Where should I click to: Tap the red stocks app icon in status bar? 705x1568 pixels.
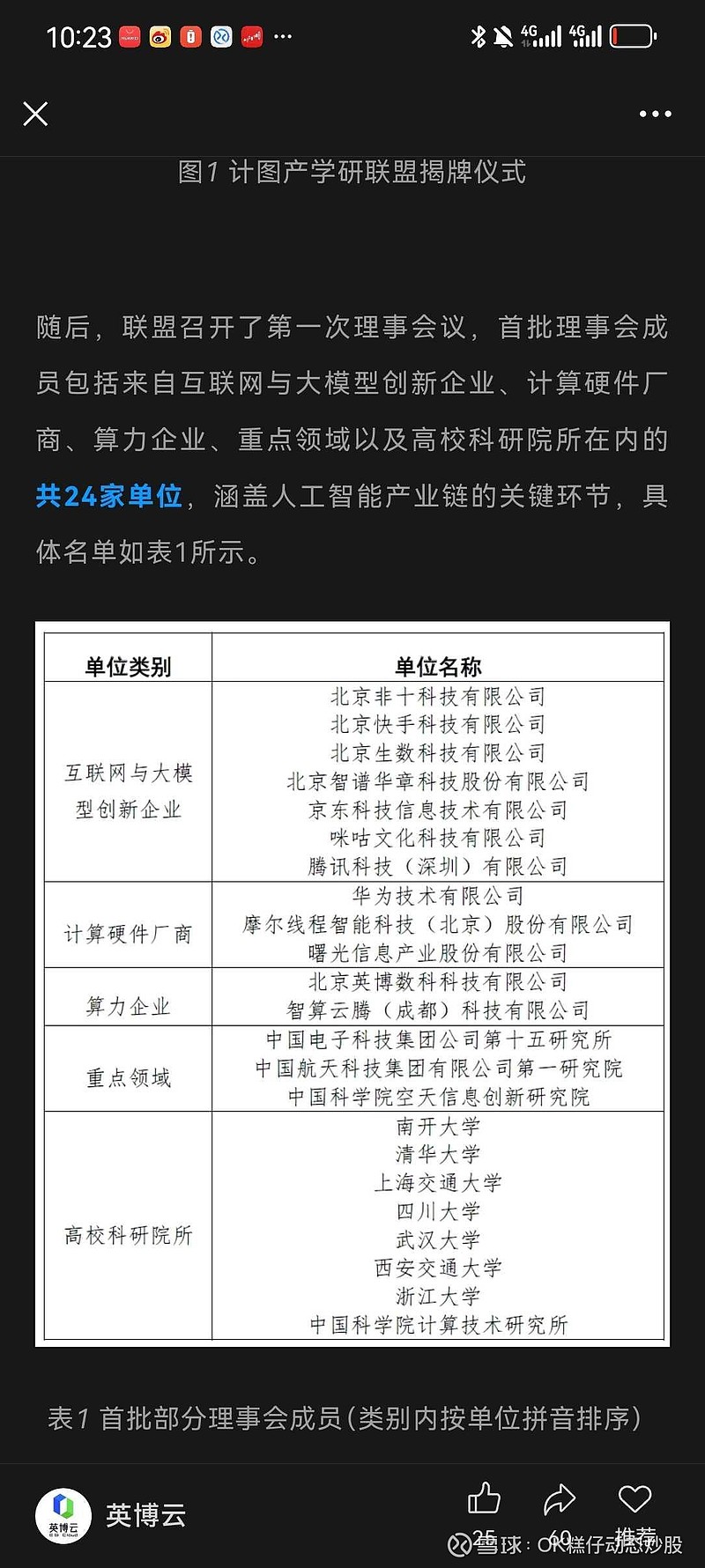point(251,37)
